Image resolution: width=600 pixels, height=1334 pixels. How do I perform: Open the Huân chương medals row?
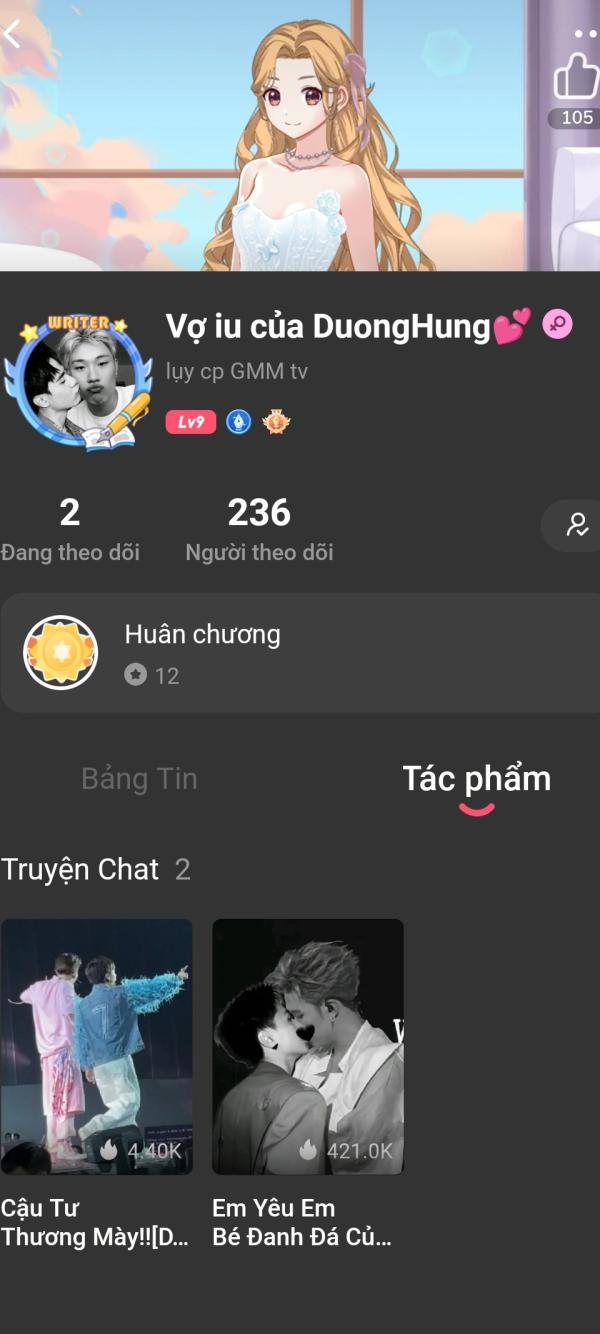click(x=300, y=653)
